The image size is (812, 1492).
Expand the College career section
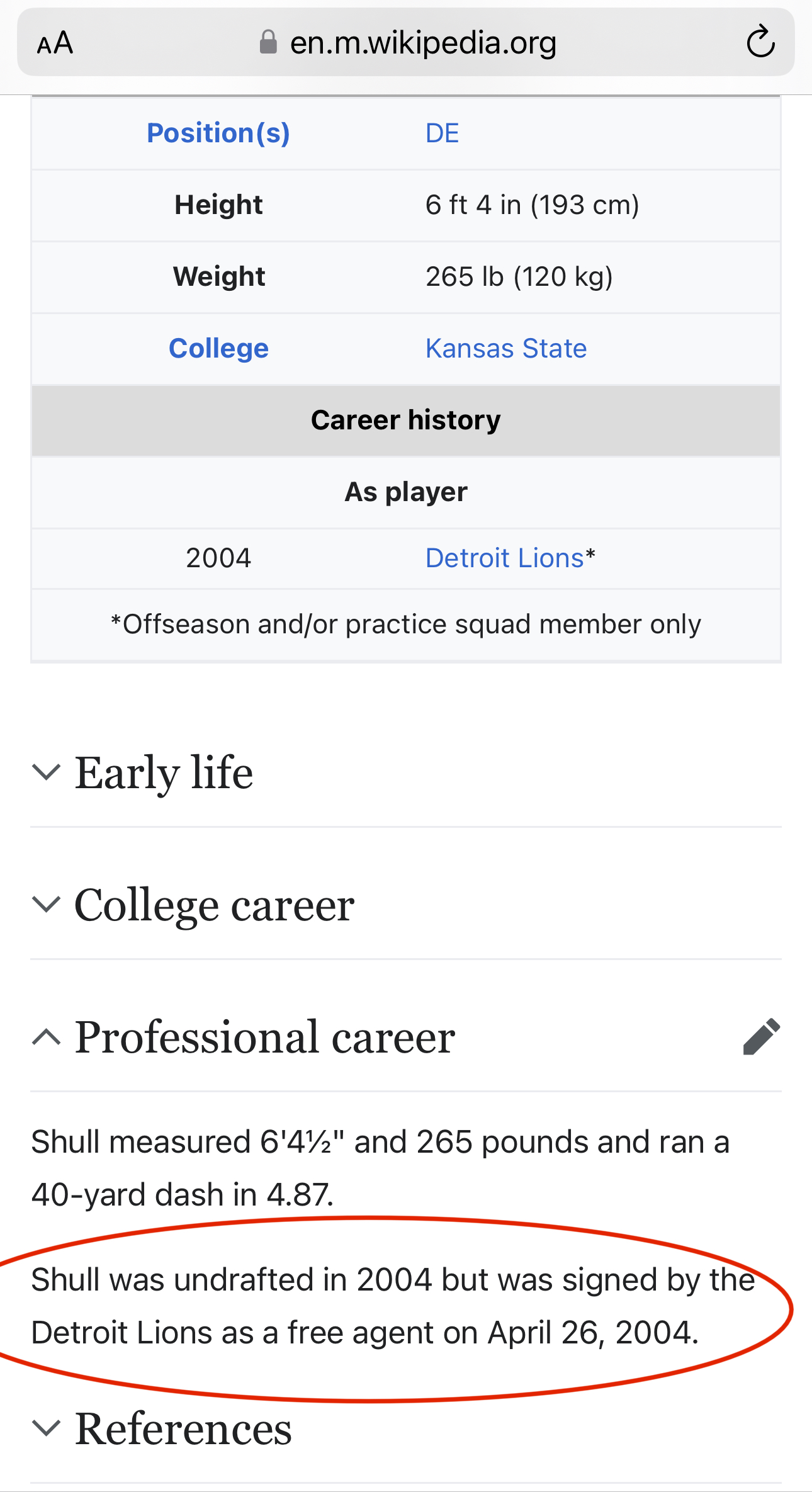[x=214, y=905]
